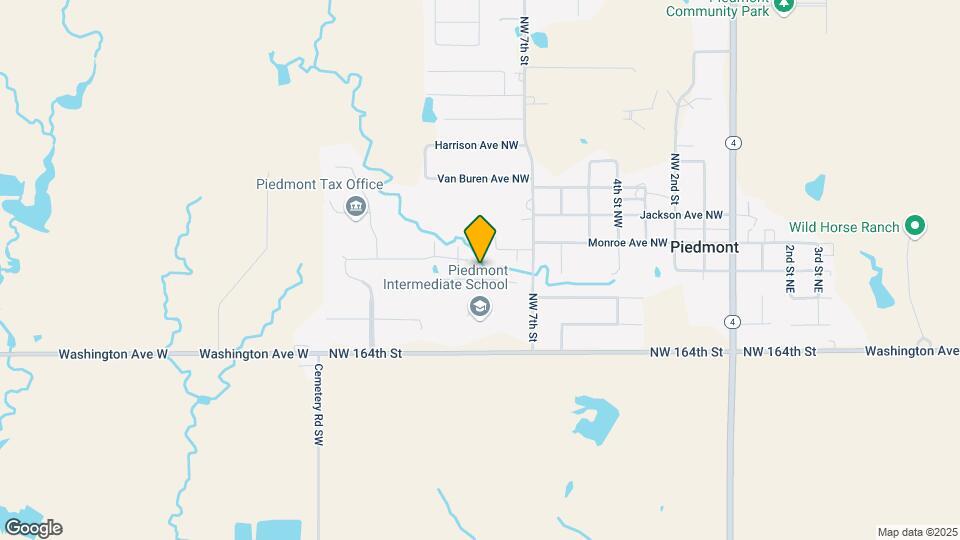Select the Piedmont Intermediate School pin

(480, 307)
